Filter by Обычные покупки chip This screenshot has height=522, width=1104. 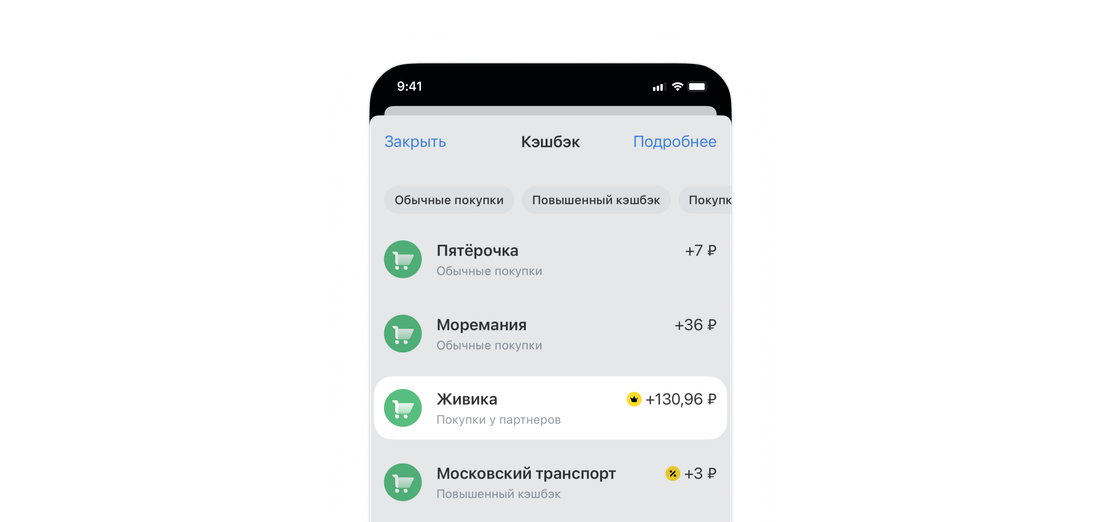coord(449,200)
